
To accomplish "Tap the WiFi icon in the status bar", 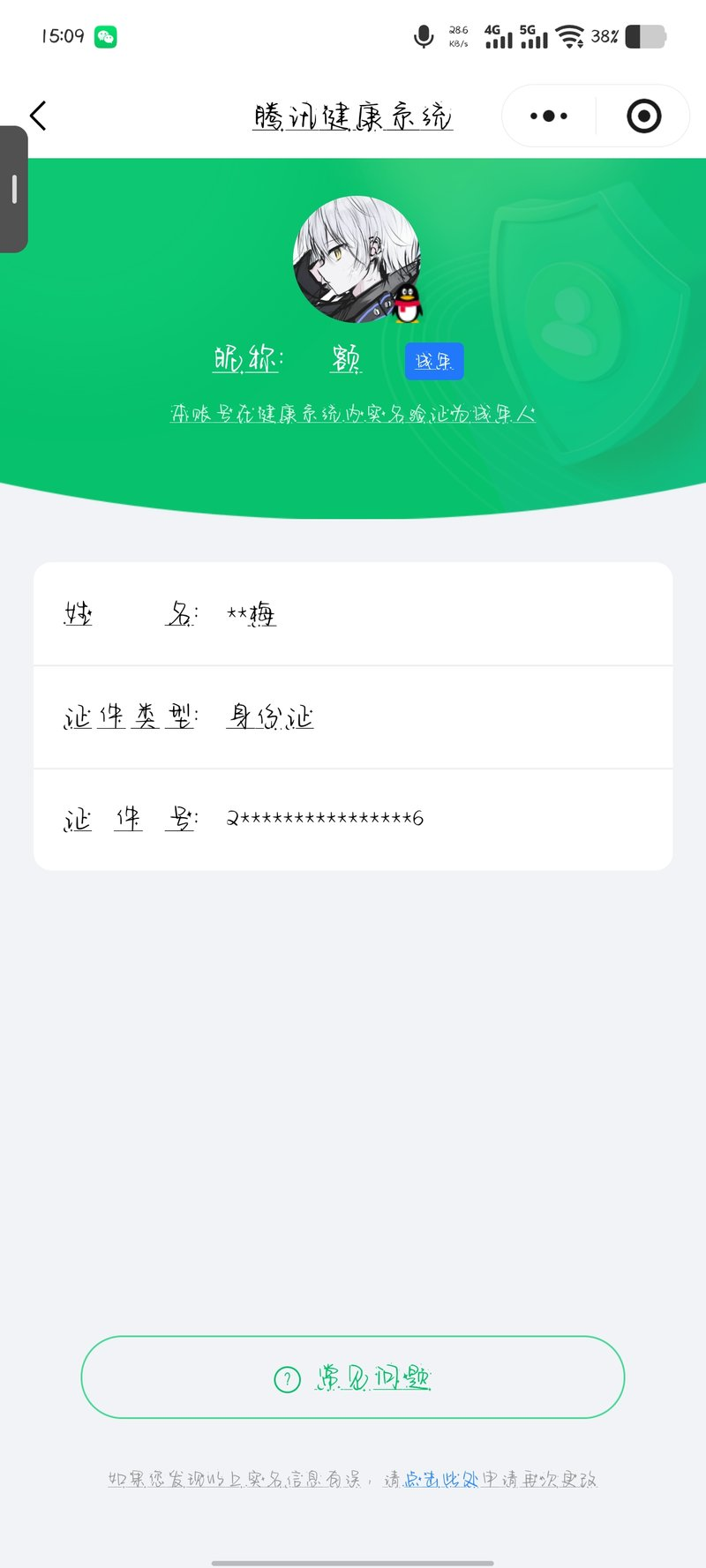I will [x=570, y=35].
